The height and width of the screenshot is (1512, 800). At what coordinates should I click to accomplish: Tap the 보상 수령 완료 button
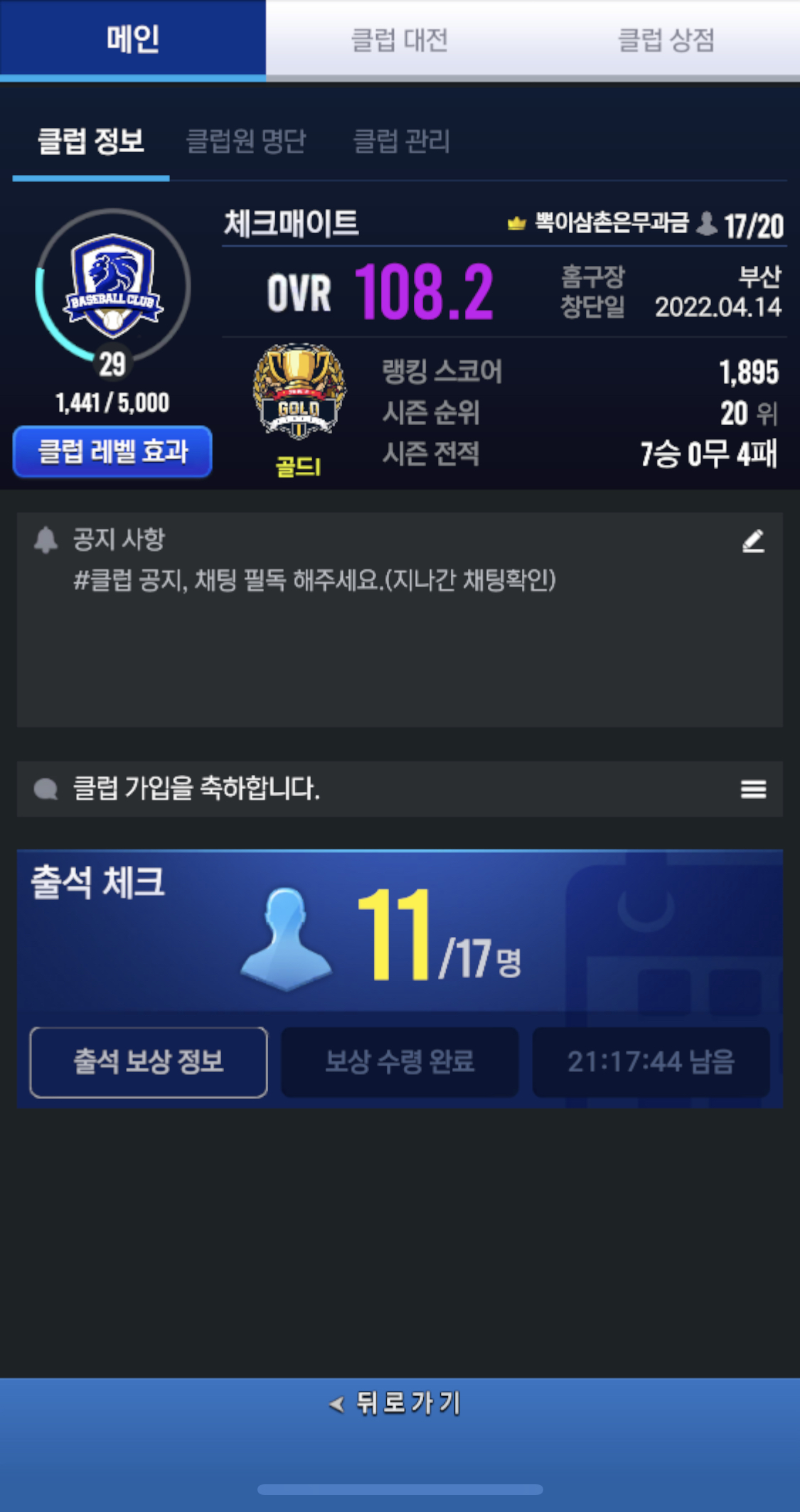click(x=400, y=1062)
